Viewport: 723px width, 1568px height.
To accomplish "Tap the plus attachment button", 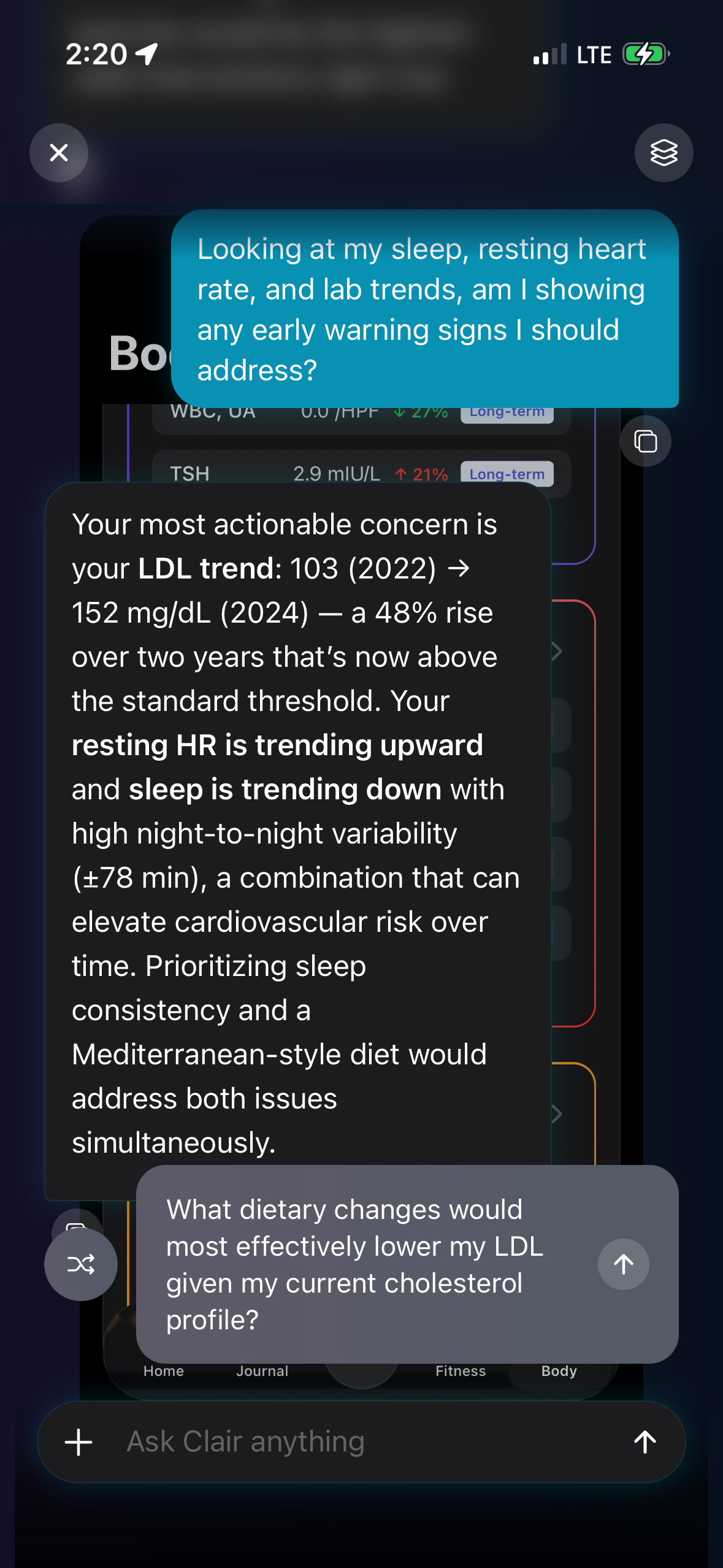I will (78, 1442).
